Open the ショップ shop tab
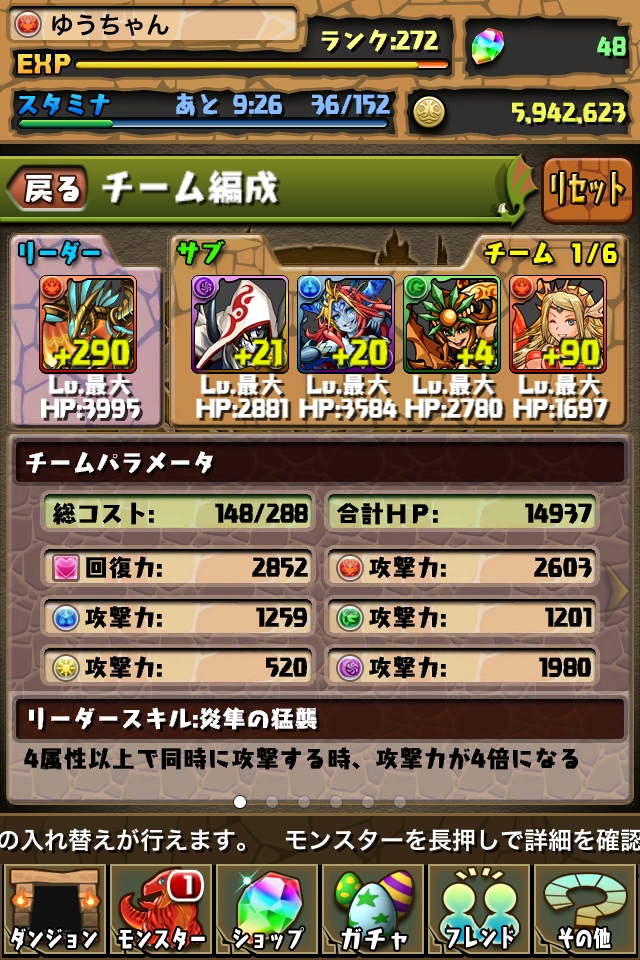Screen dimensions: 640x960 (267, 910)
